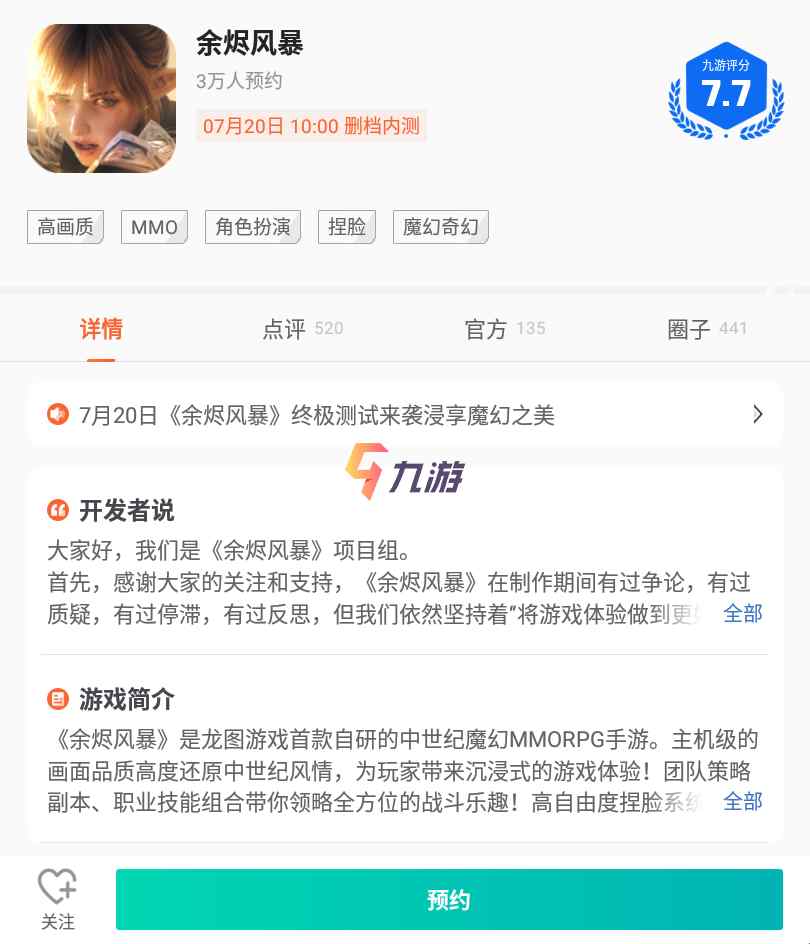Select the 详情 tab
Viewport: 810px width, 944px height.
pyautogui.click(x=101, y=329)
